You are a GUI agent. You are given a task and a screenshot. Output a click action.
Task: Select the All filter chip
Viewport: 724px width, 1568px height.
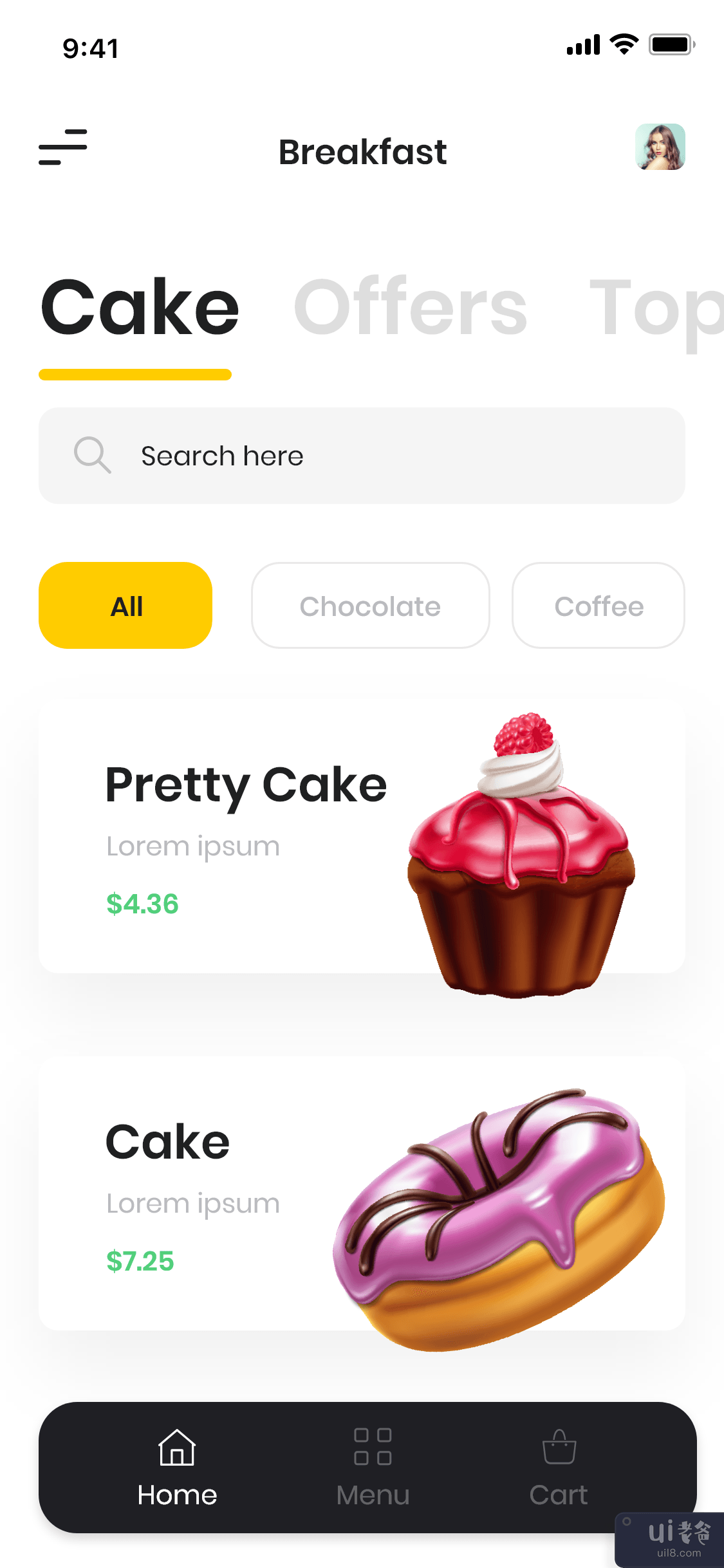point(125,606)
